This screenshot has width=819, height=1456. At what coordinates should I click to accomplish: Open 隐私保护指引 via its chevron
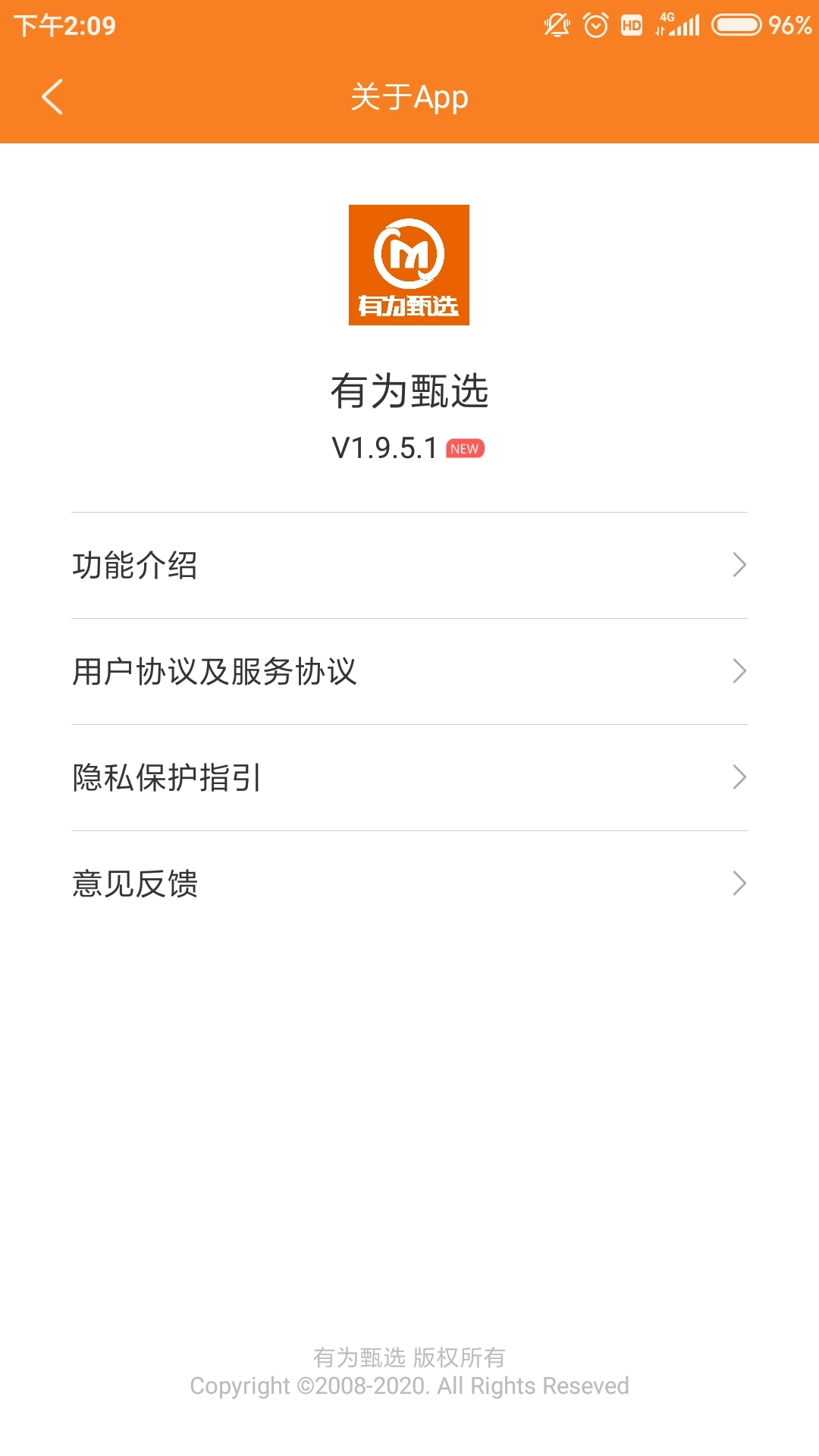(741, 777)
